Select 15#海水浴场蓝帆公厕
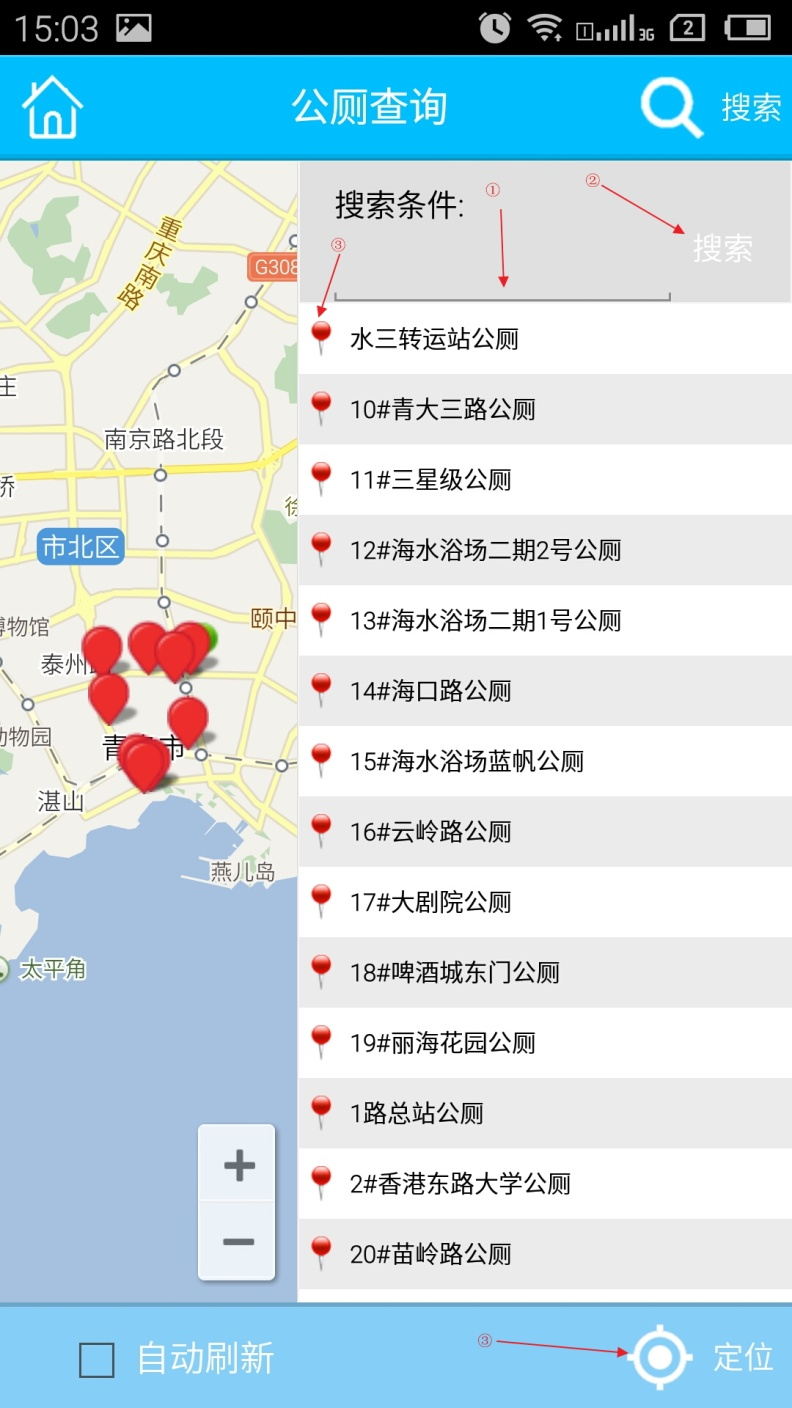 click(x=545, y=761)
